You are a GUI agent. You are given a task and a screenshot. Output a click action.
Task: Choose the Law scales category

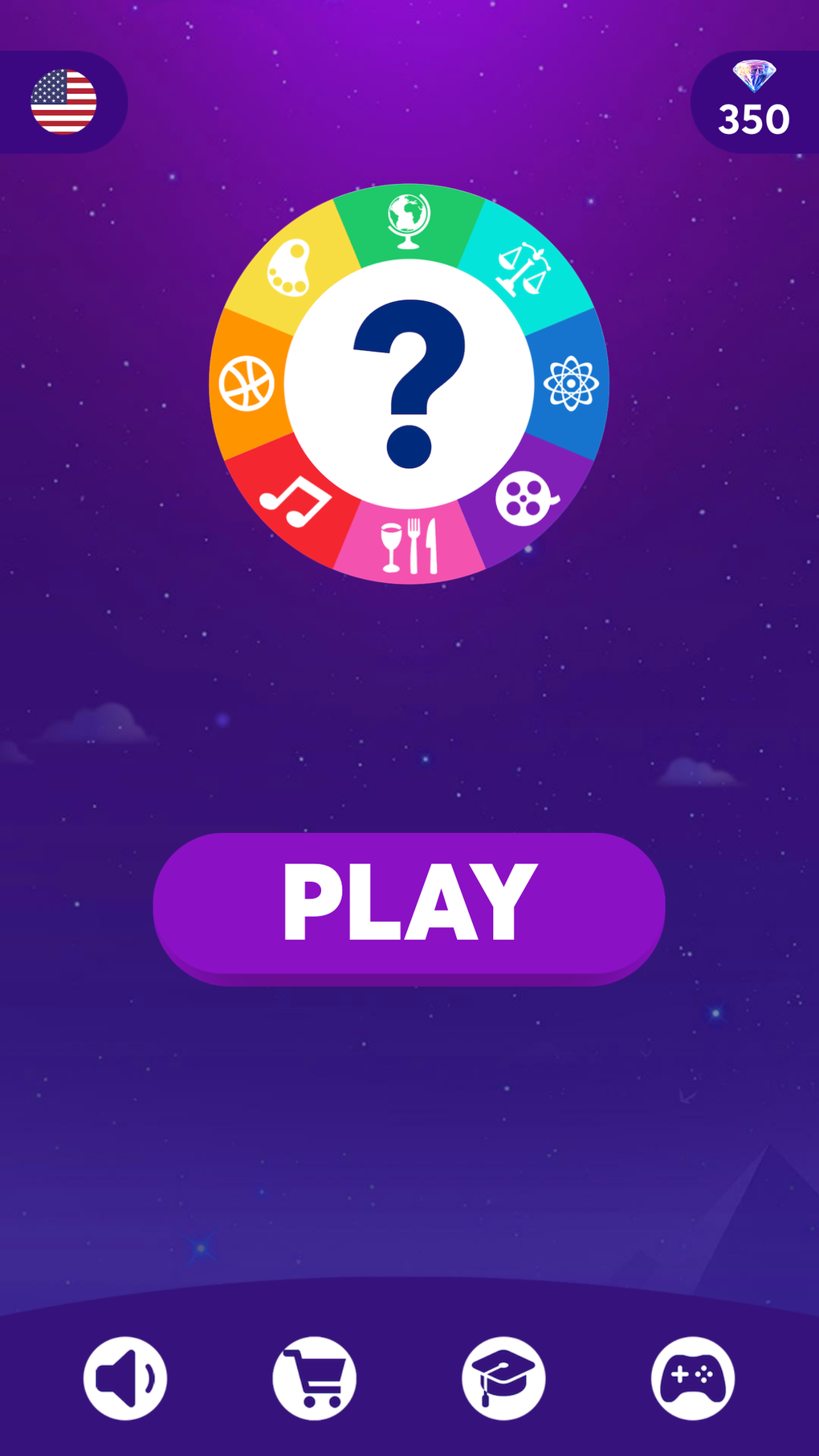point(522,269)
